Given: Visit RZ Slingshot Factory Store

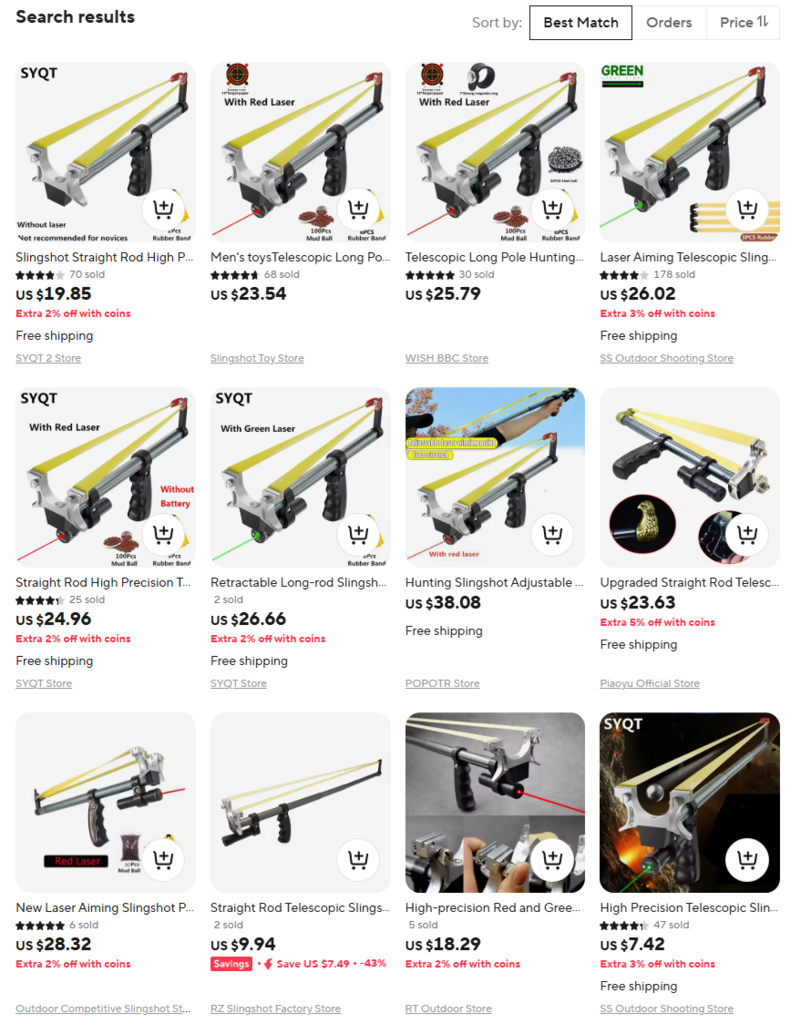Looking at the screenshot, I should [275, 1009].
